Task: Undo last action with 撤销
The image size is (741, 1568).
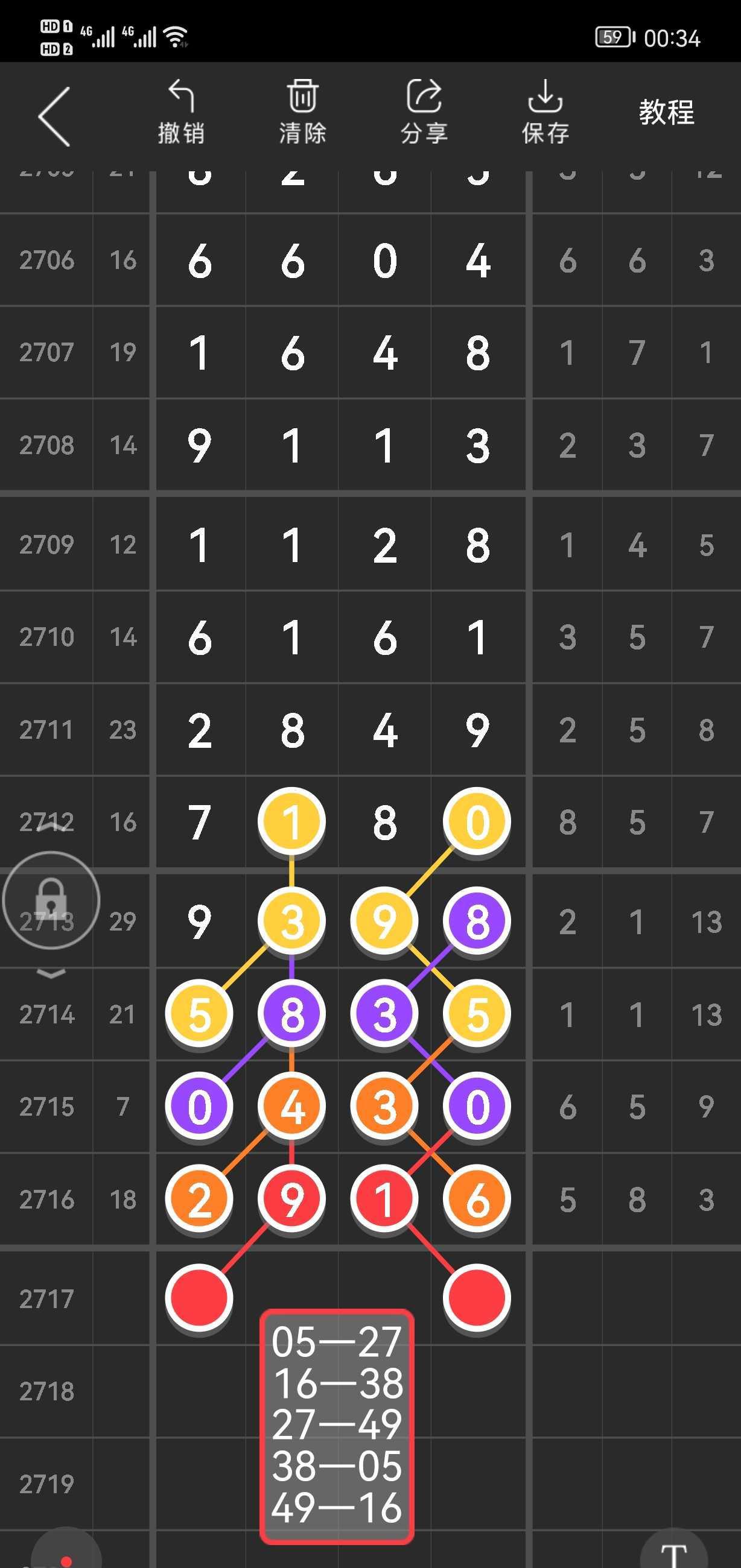Action: point(181,113)
